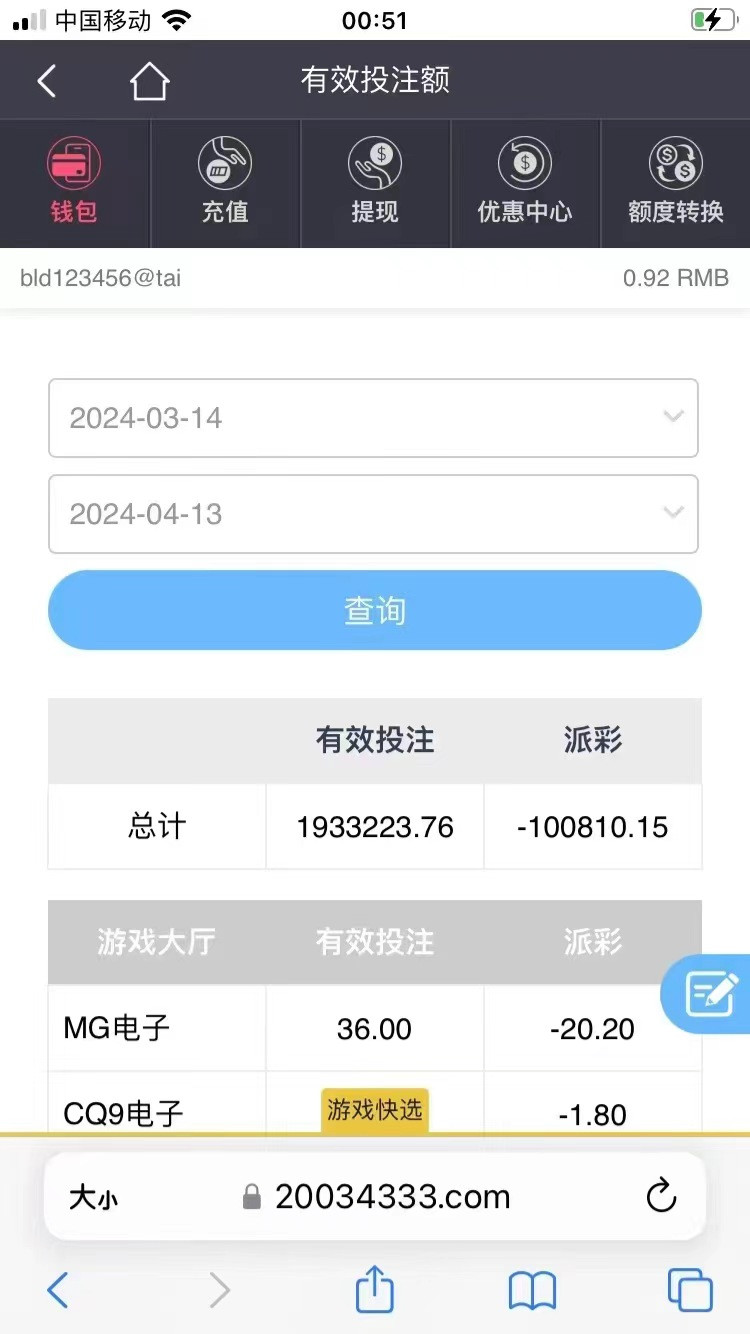This screenshot has height=1334, width=750.
Task: Open the floating note edit button
Action: [x=710, y=994]
